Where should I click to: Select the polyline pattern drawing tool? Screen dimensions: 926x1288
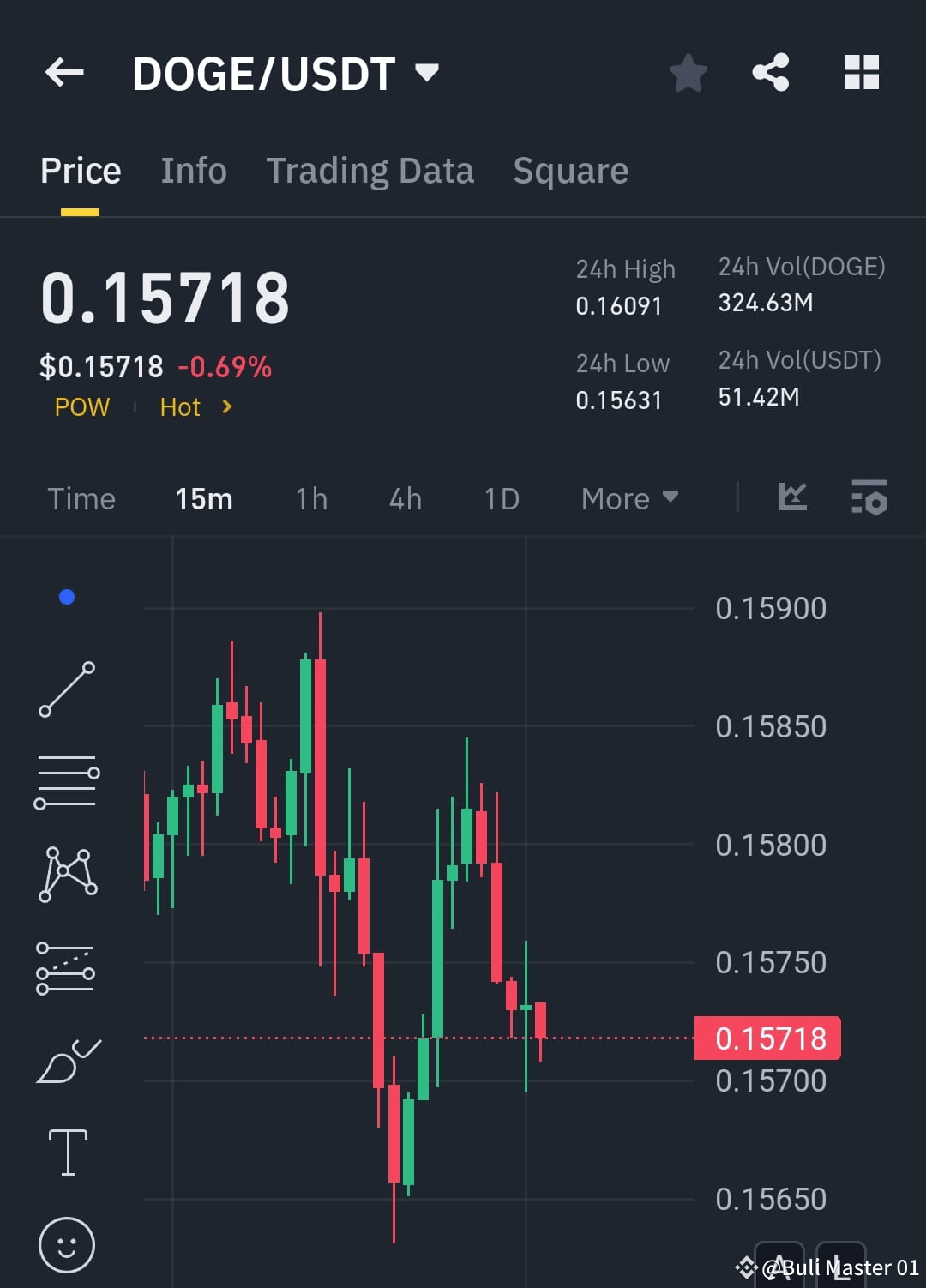point(67,875)
